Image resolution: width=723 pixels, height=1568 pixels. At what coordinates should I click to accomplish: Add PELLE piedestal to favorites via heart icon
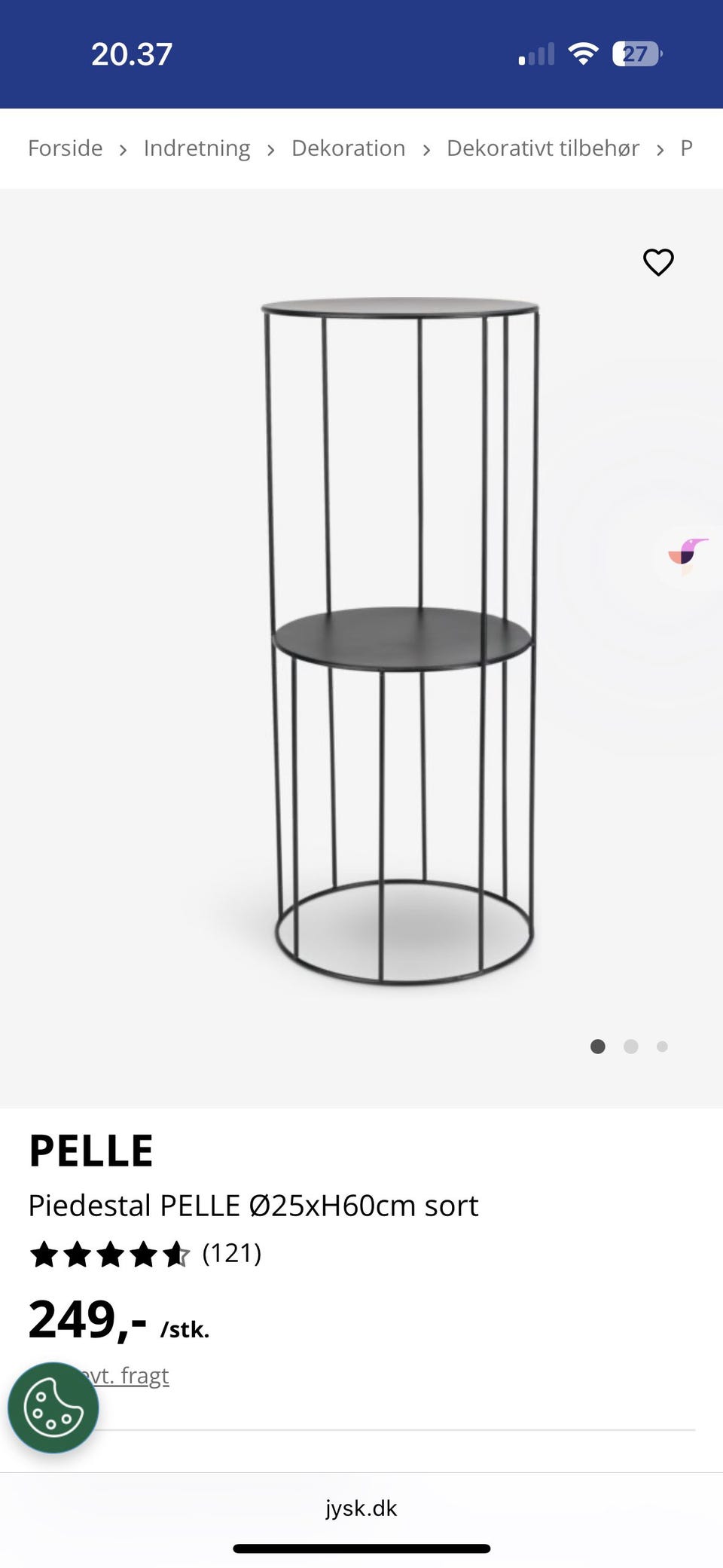pyautogui.click(x=657, y=262)
